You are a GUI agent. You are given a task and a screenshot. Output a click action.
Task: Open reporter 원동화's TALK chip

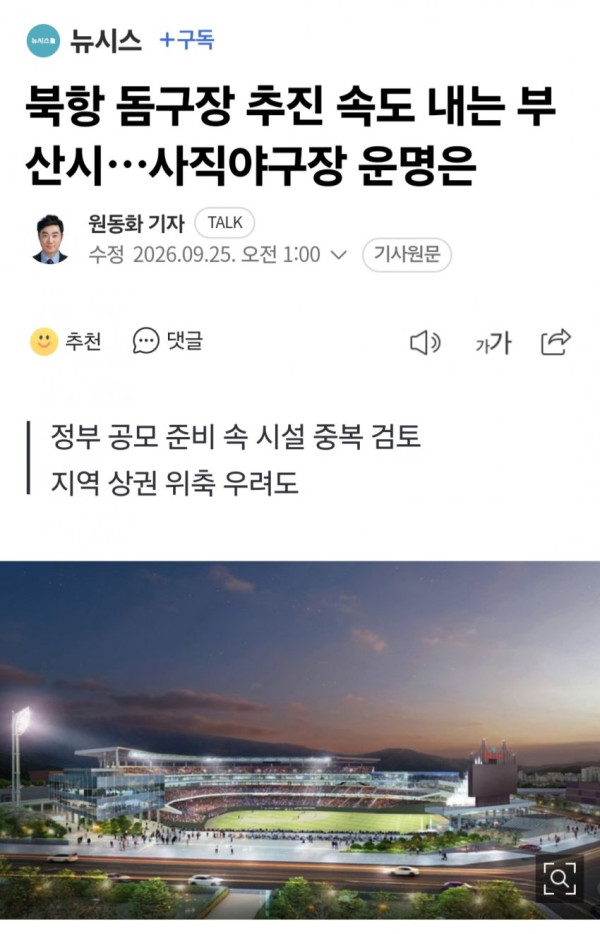pos(225,223)
